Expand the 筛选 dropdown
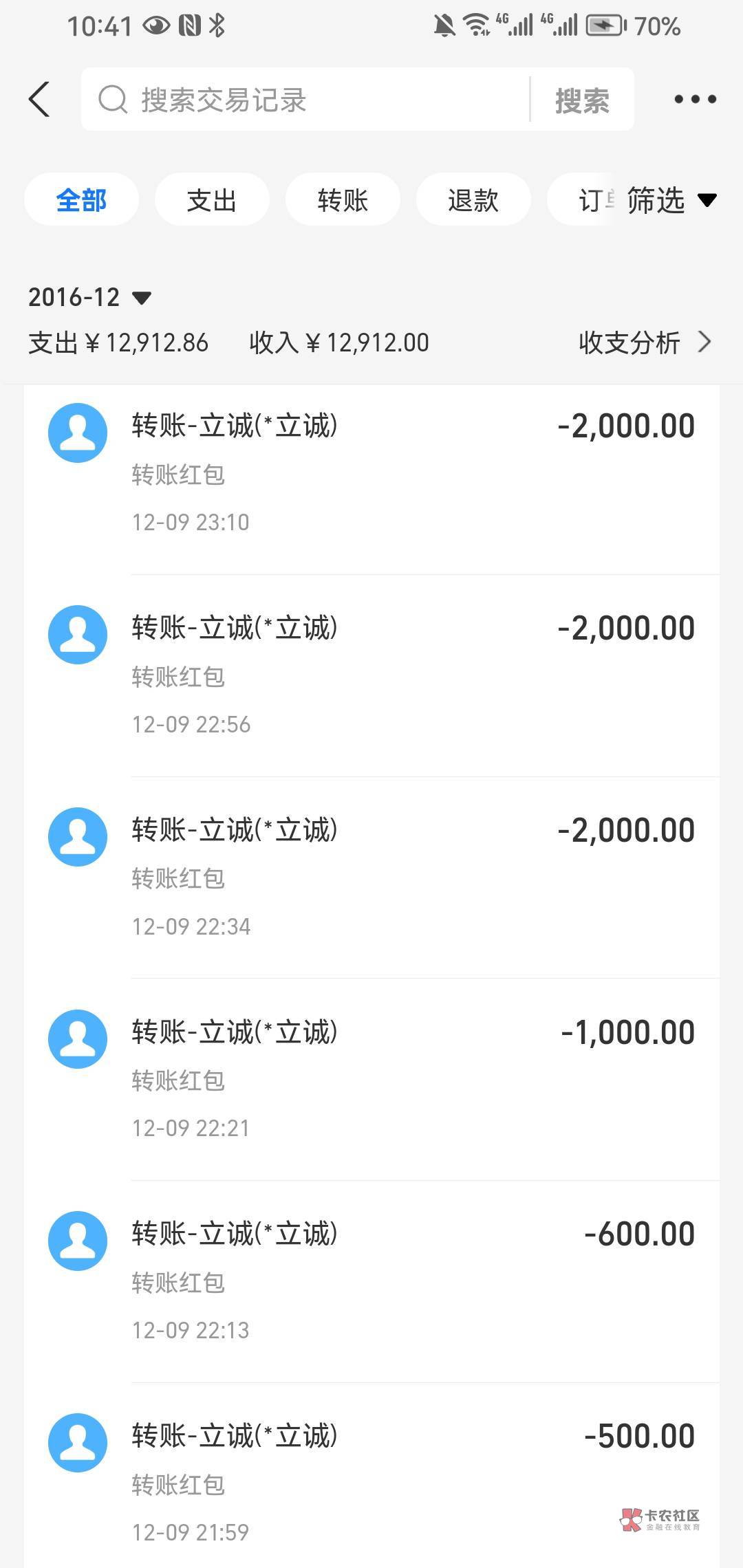This screenshot has width=743, height=1568. tap(671, 200)
